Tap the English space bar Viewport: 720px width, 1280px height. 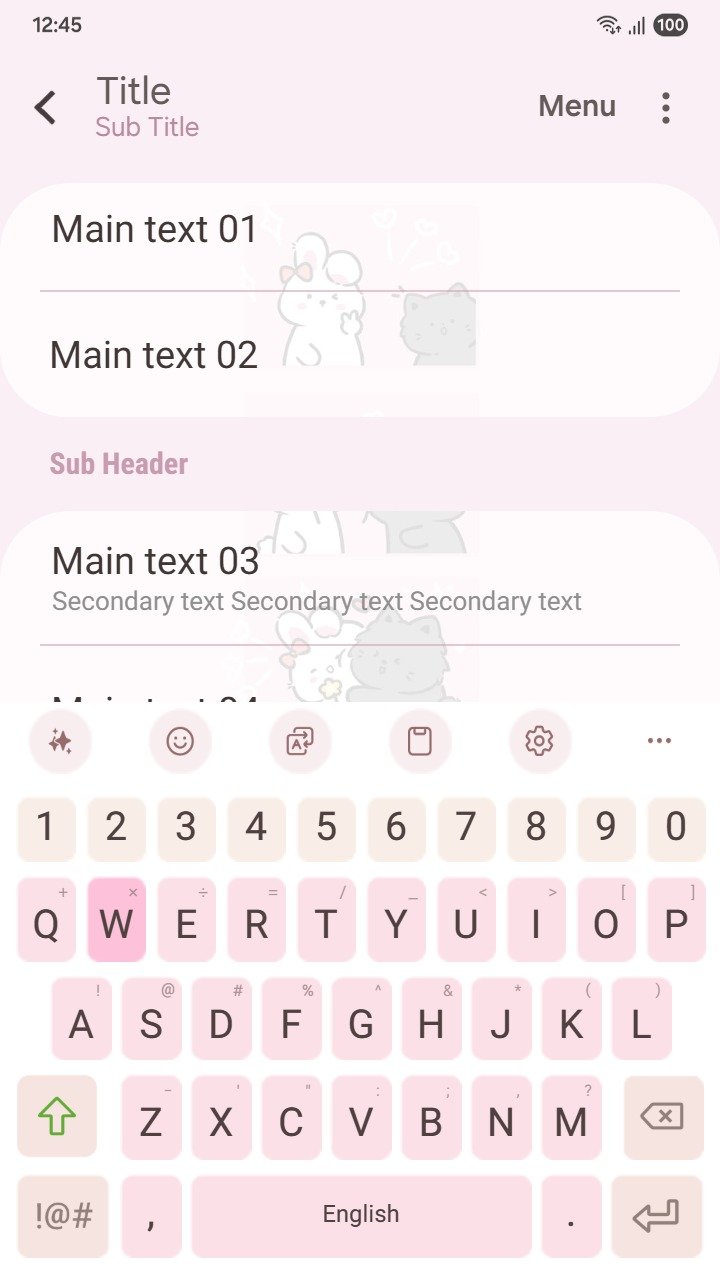pyautogui.click(x=361, y=1216)
